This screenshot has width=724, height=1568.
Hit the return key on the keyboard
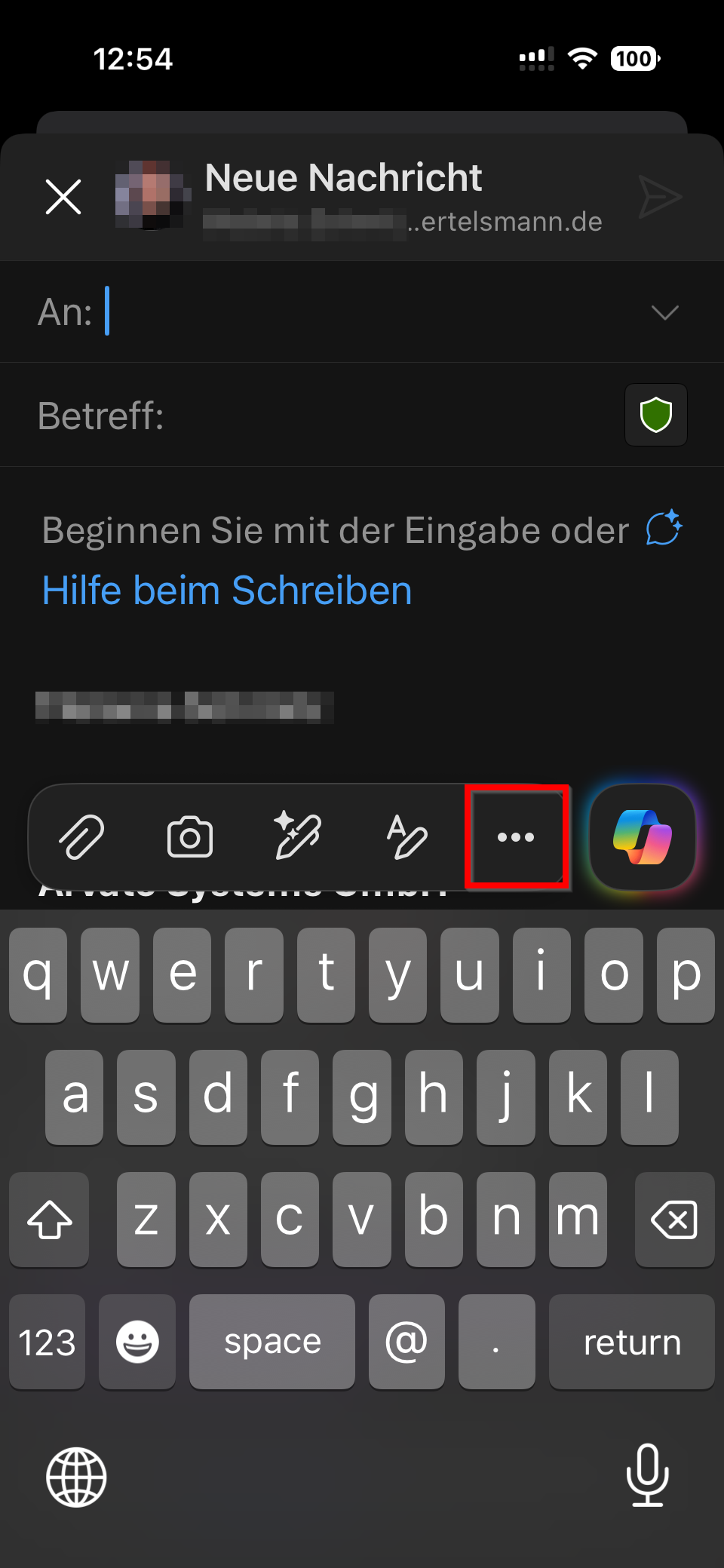(632, 1342)
